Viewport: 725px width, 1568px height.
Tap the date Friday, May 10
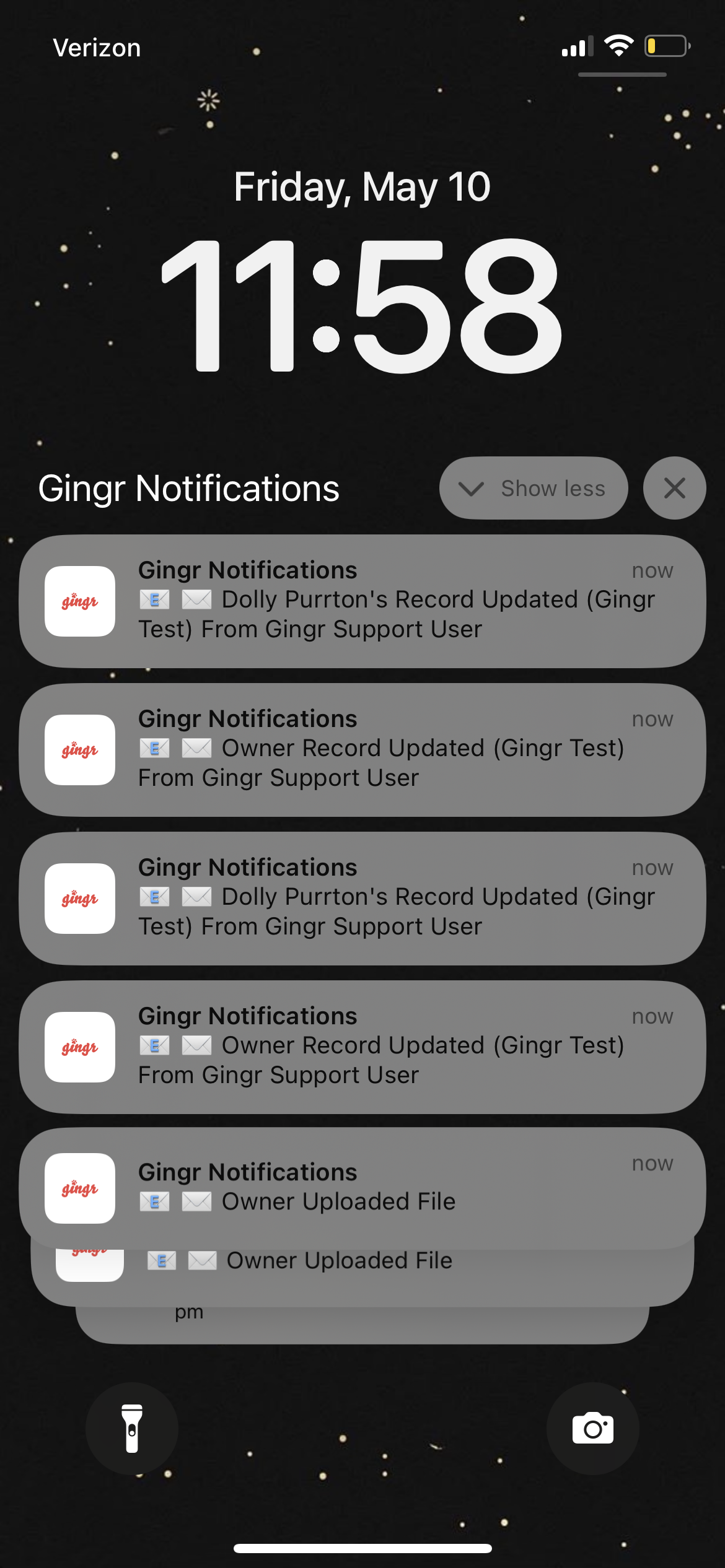tap(362, 186)
